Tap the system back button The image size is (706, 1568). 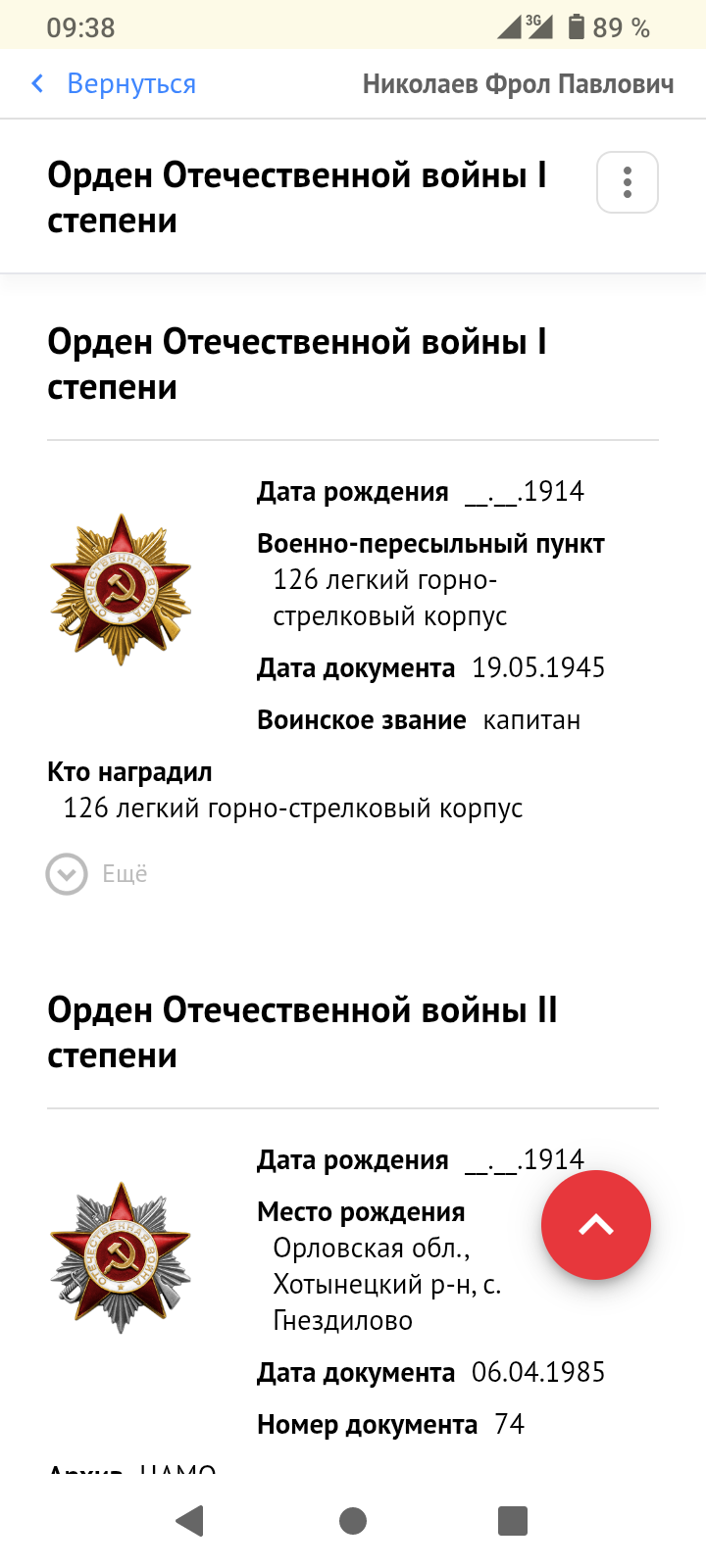click(x=189, y=1520)
